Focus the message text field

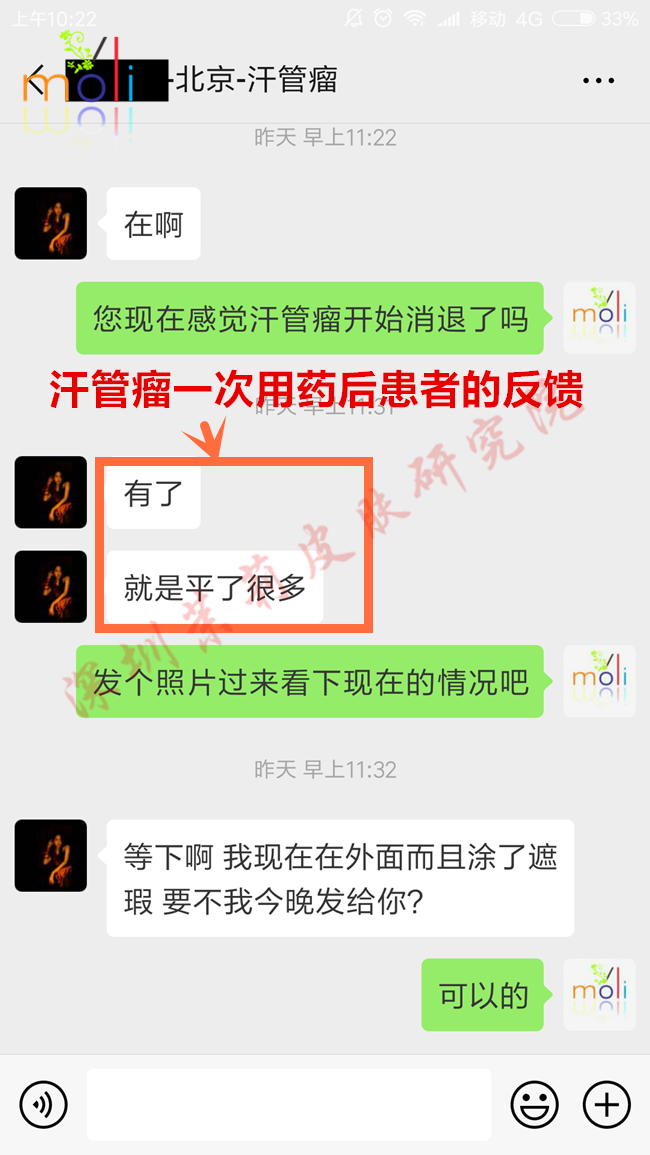coord(288,1105)
